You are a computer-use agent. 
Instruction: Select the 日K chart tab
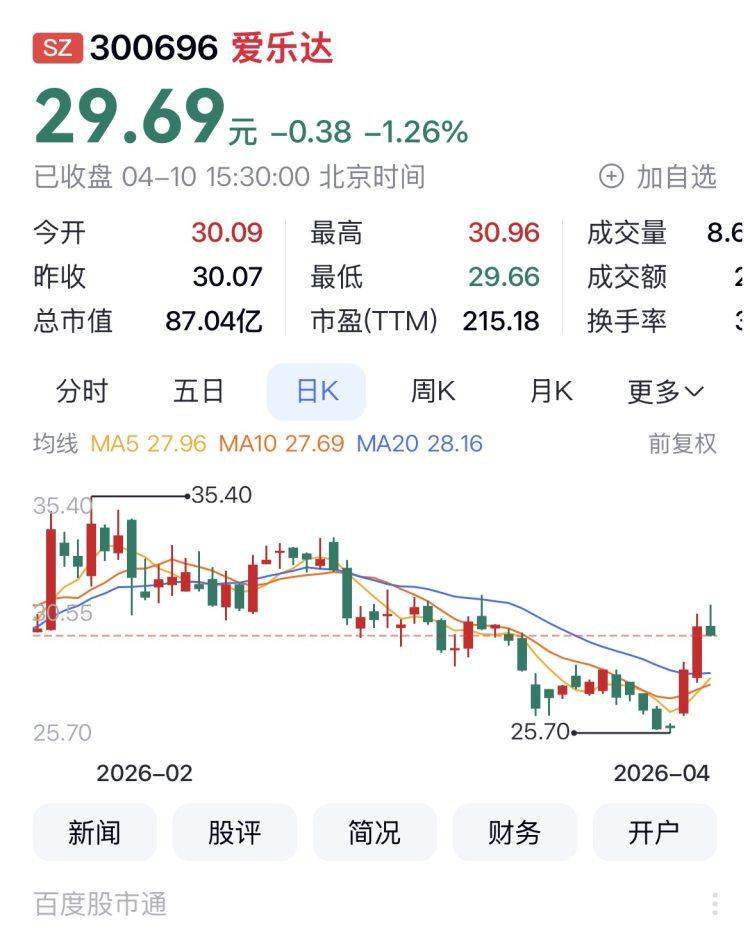pyautogui.click(x=317, y=391)
